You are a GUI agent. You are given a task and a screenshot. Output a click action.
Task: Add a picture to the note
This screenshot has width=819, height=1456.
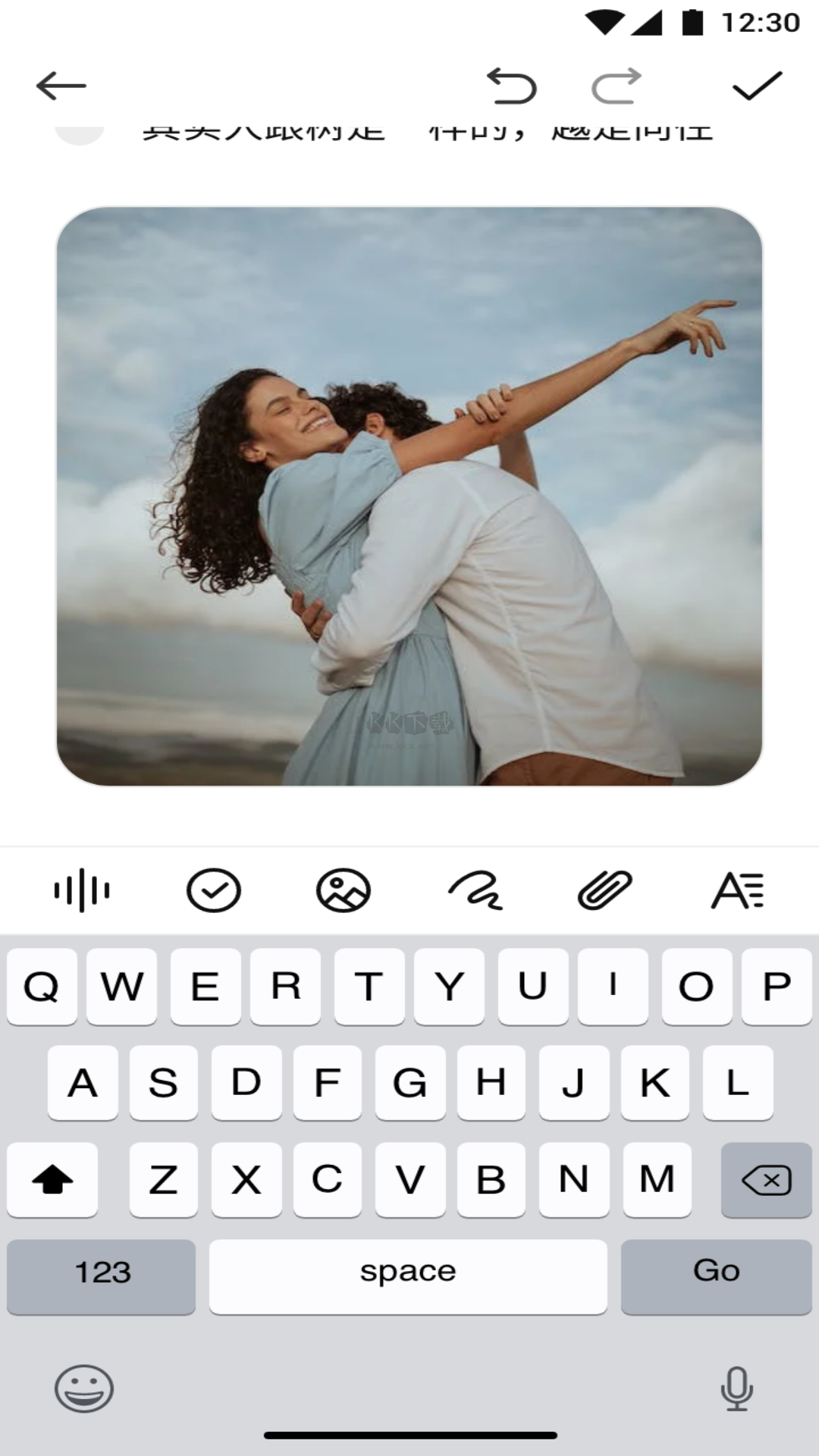[x=344, y=890]
